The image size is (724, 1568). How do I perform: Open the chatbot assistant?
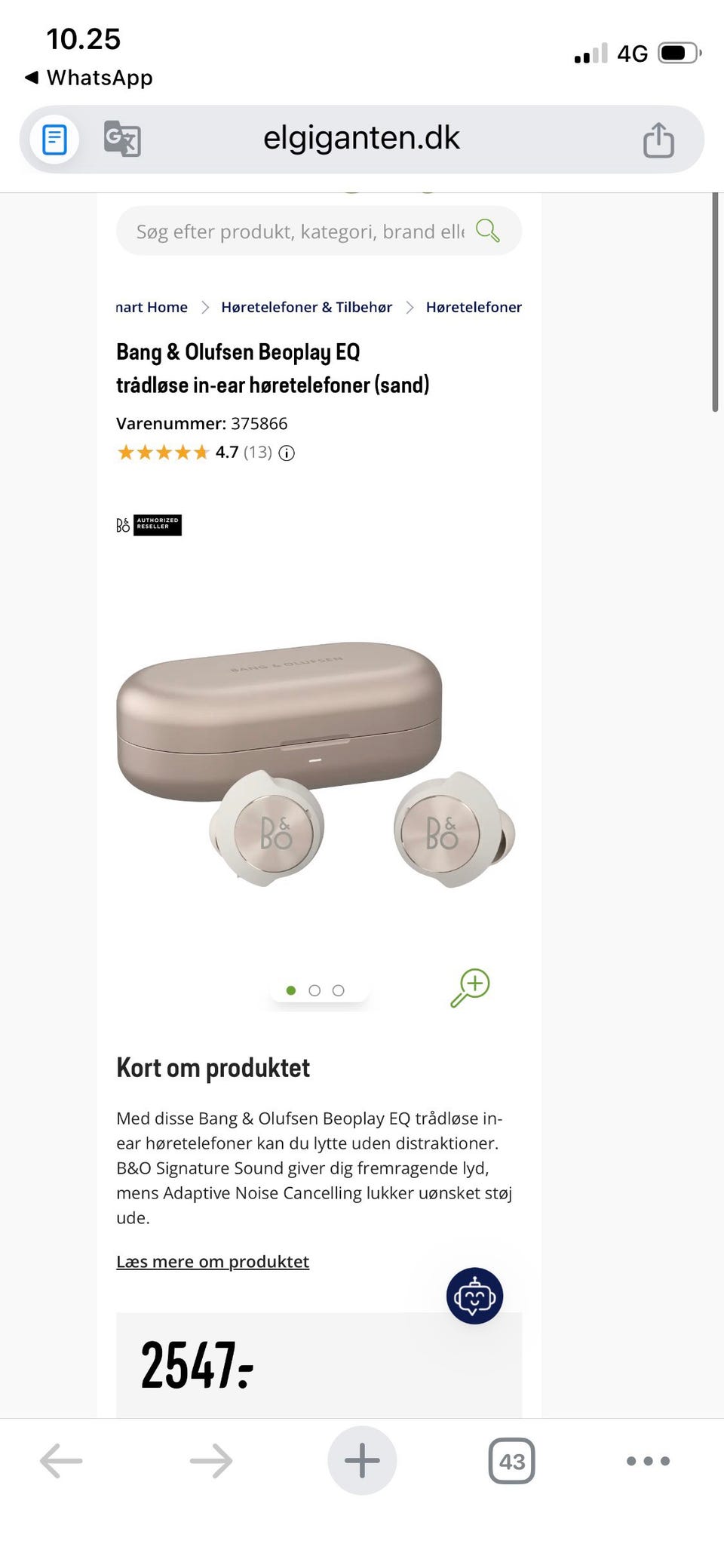[x=474, y=1296]
